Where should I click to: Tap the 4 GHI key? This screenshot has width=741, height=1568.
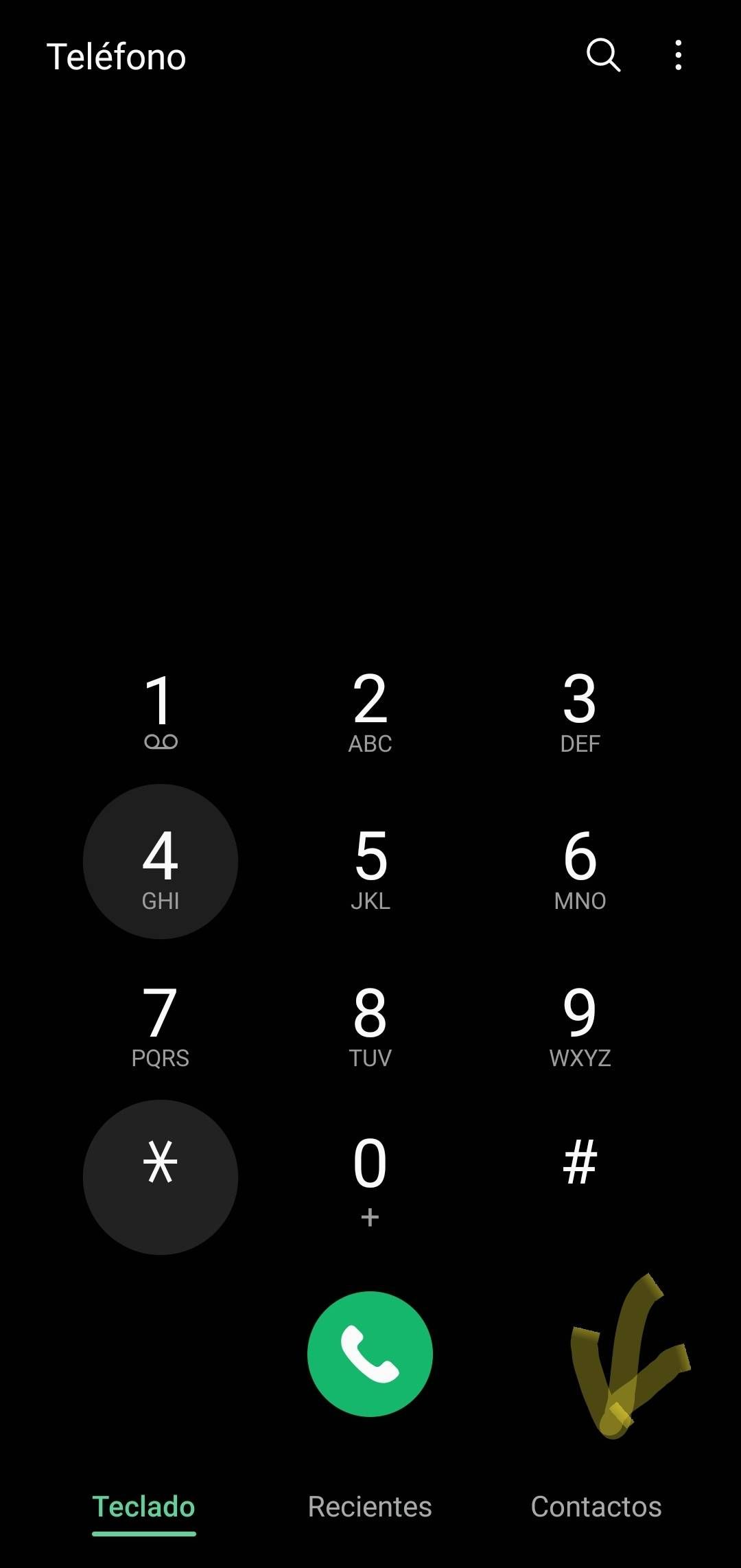pos(161,862)
